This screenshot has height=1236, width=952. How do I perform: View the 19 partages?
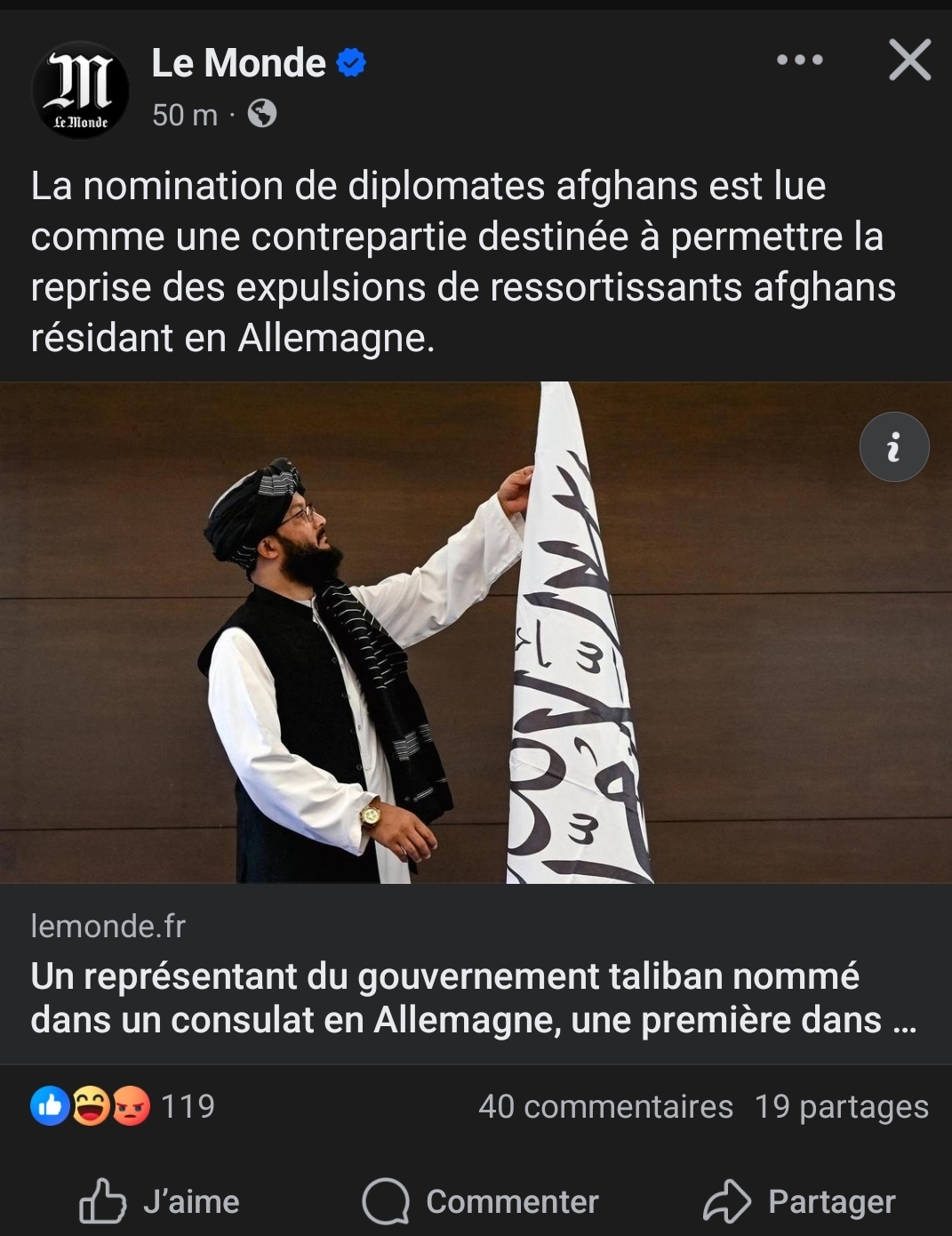click(x=841, y=1106)
